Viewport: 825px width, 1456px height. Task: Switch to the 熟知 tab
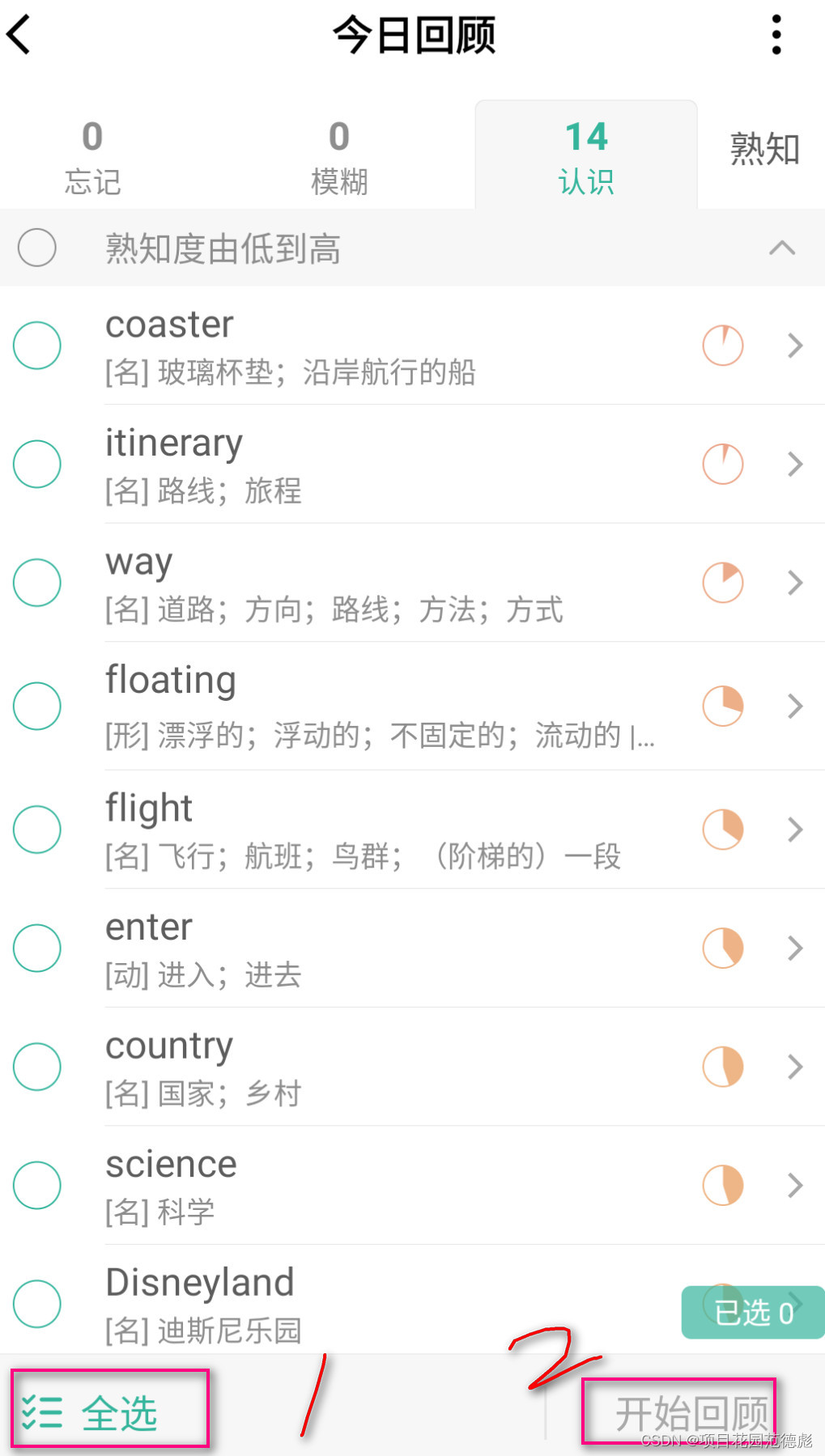click(763, 150)
